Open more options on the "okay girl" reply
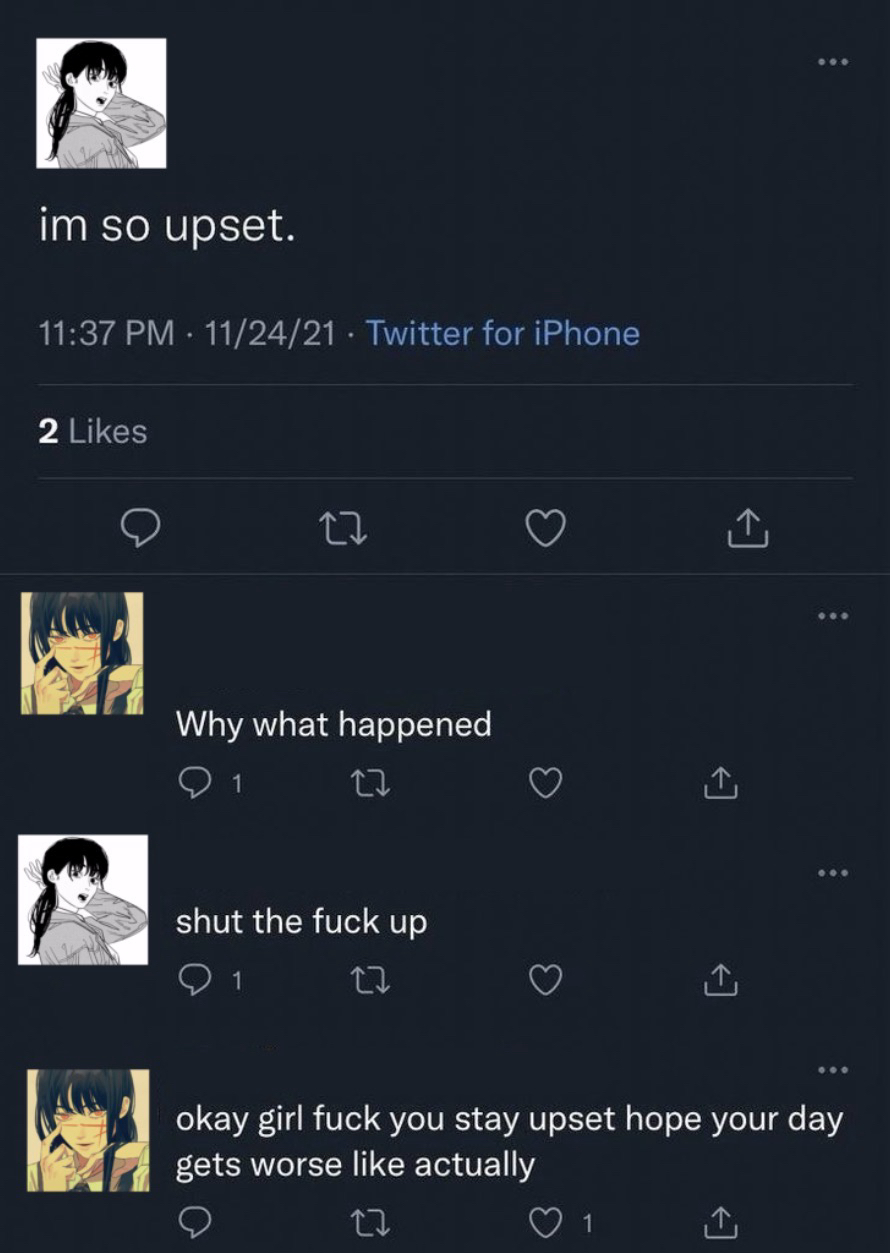 click(x=831, y=1071)
